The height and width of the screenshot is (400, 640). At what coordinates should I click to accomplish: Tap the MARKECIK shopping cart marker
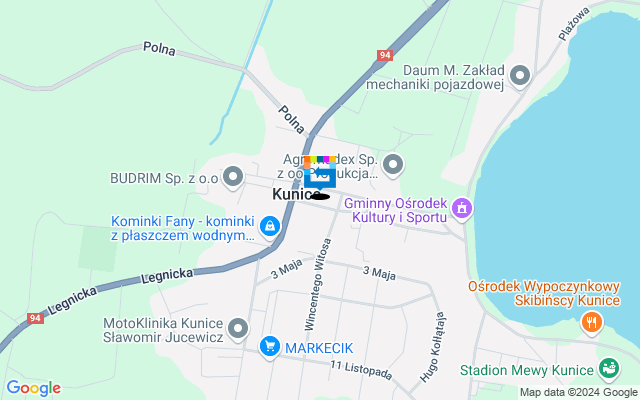[x=268, y=347]
